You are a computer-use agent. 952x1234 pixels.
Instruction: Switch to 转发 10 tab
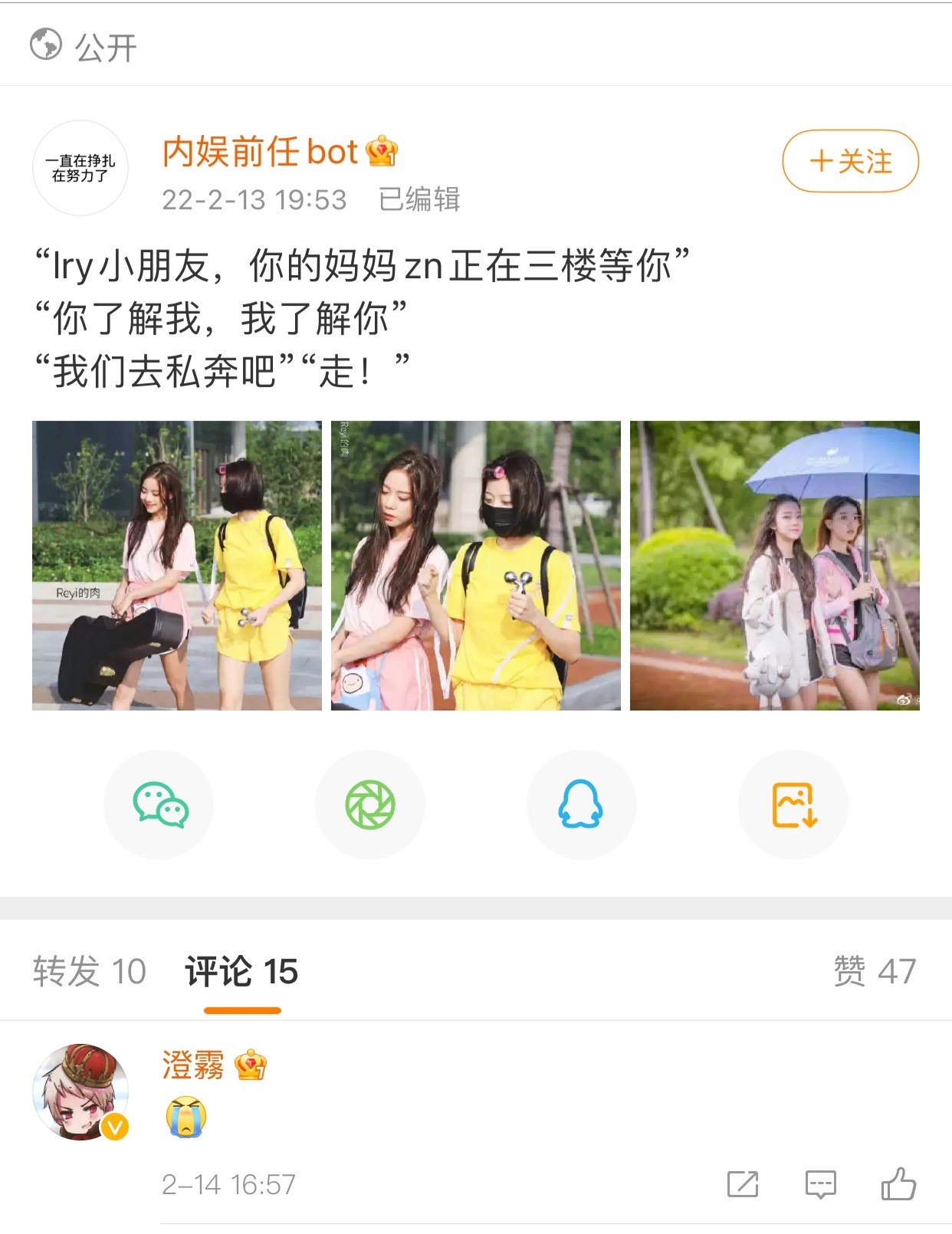click(90, 971)
